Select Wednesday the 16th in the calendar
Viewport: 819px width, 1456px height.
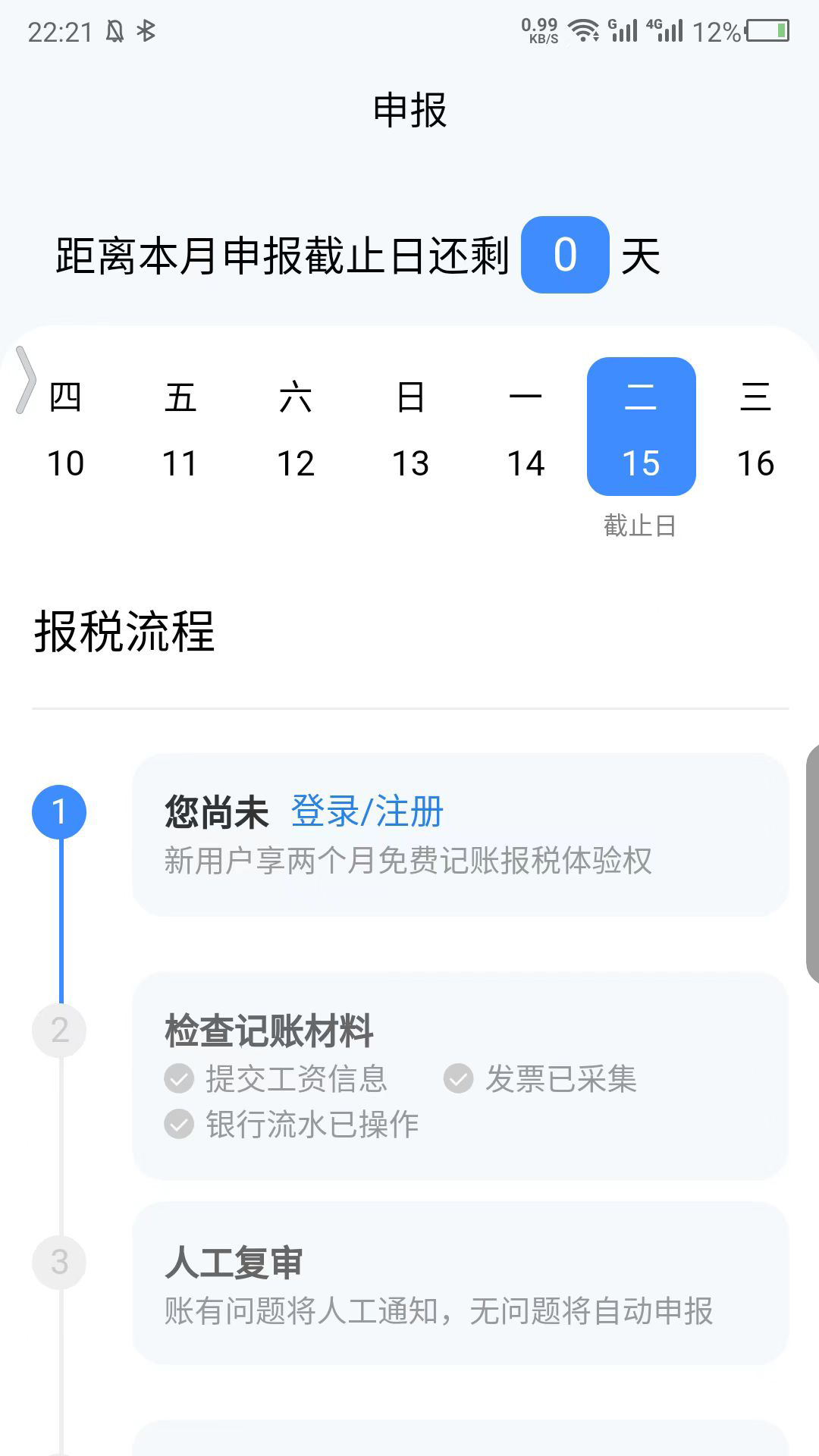(x=755, y=429)
